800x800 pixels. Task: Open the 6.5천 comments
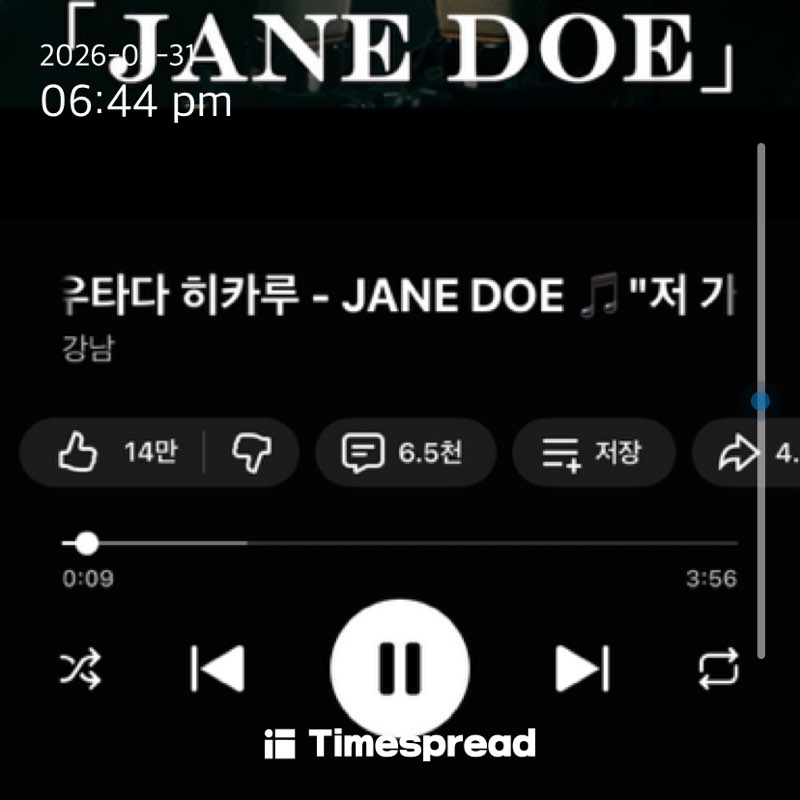(x=405, y=453)
